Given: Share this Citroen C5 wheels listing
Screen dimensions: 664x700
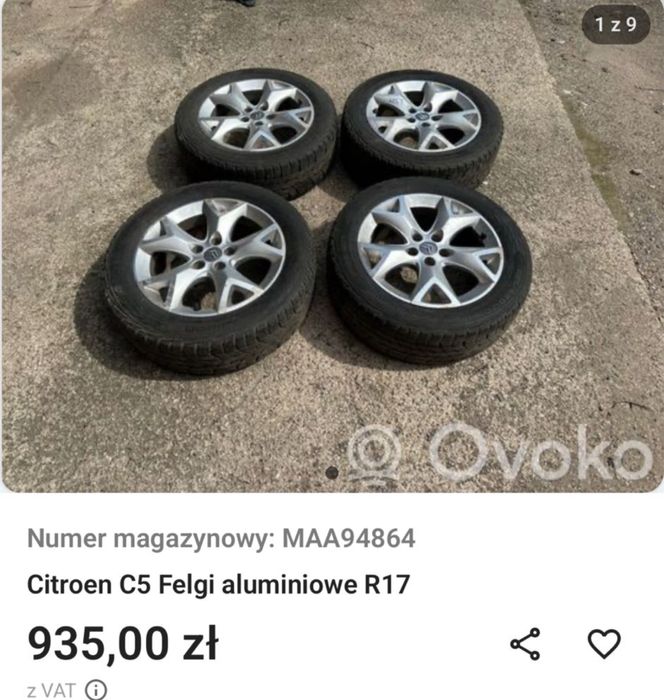Looking at the screenshot, I should tap(526, 644).
